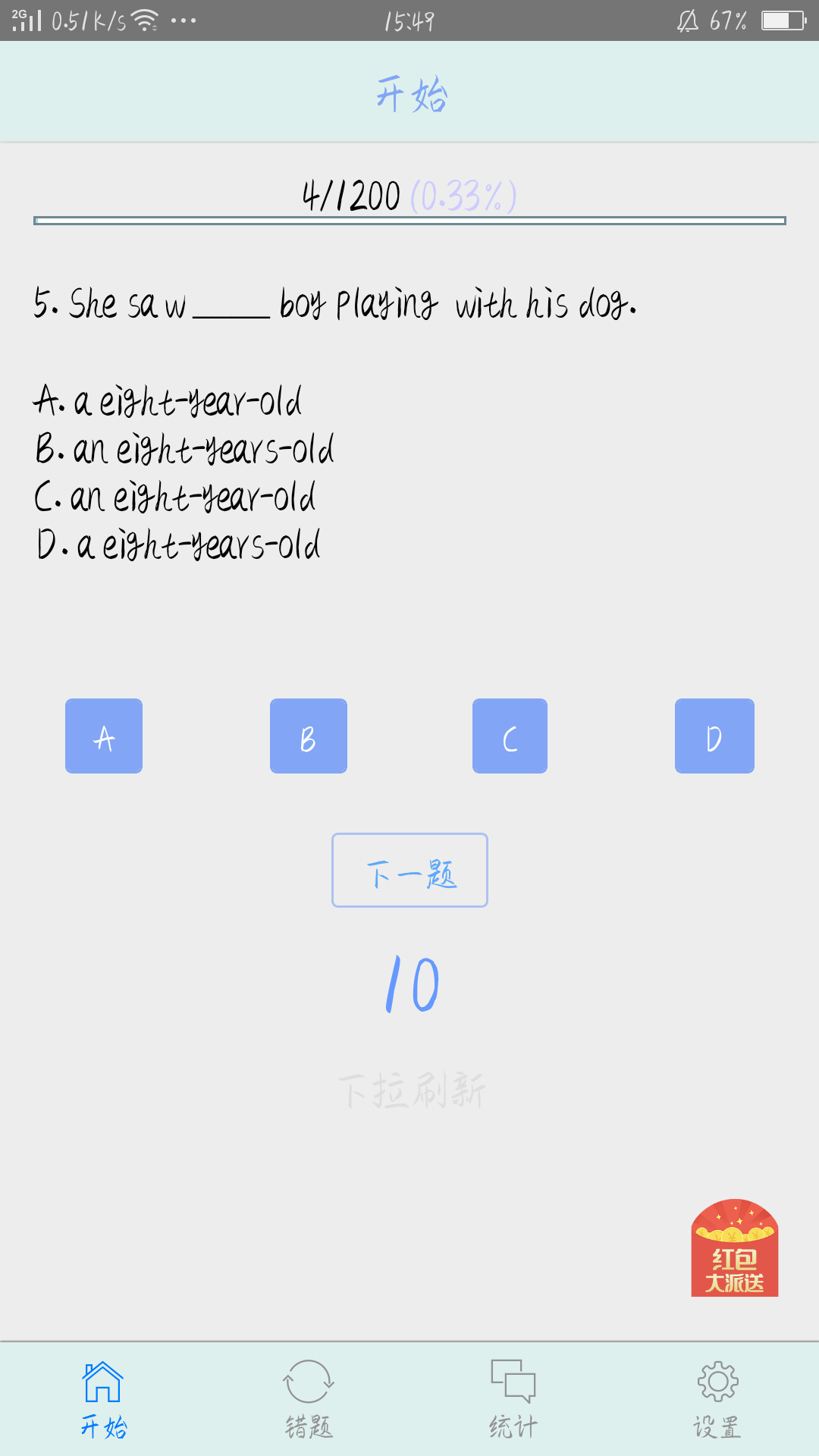This screenshot has height=1456, width=819.
Task: Pick answer C
Action: 510,736
